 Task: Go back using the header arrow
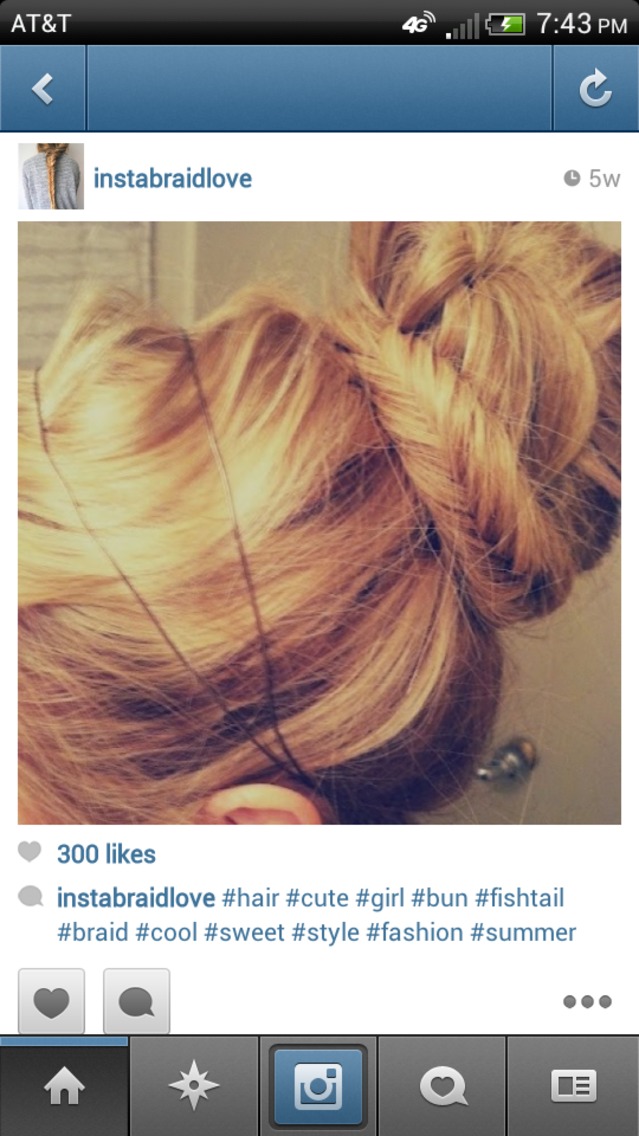42,90
